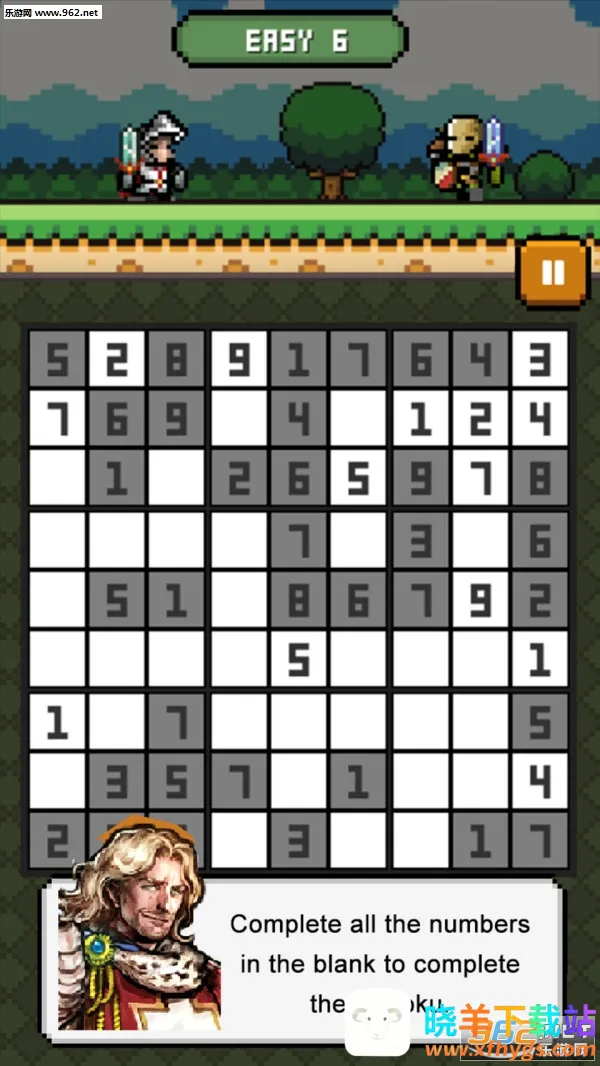Tap the white 9 cell between 7 and 2
The image size is (600, 1066).
(x=480, y=600)
